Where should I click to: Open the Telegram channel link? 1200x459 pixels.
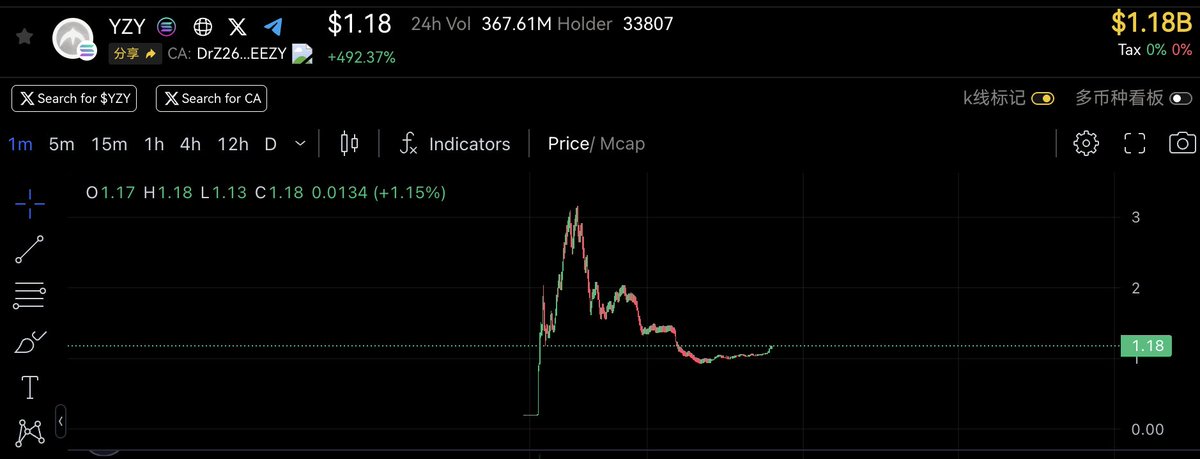click(x=272, y=27)
